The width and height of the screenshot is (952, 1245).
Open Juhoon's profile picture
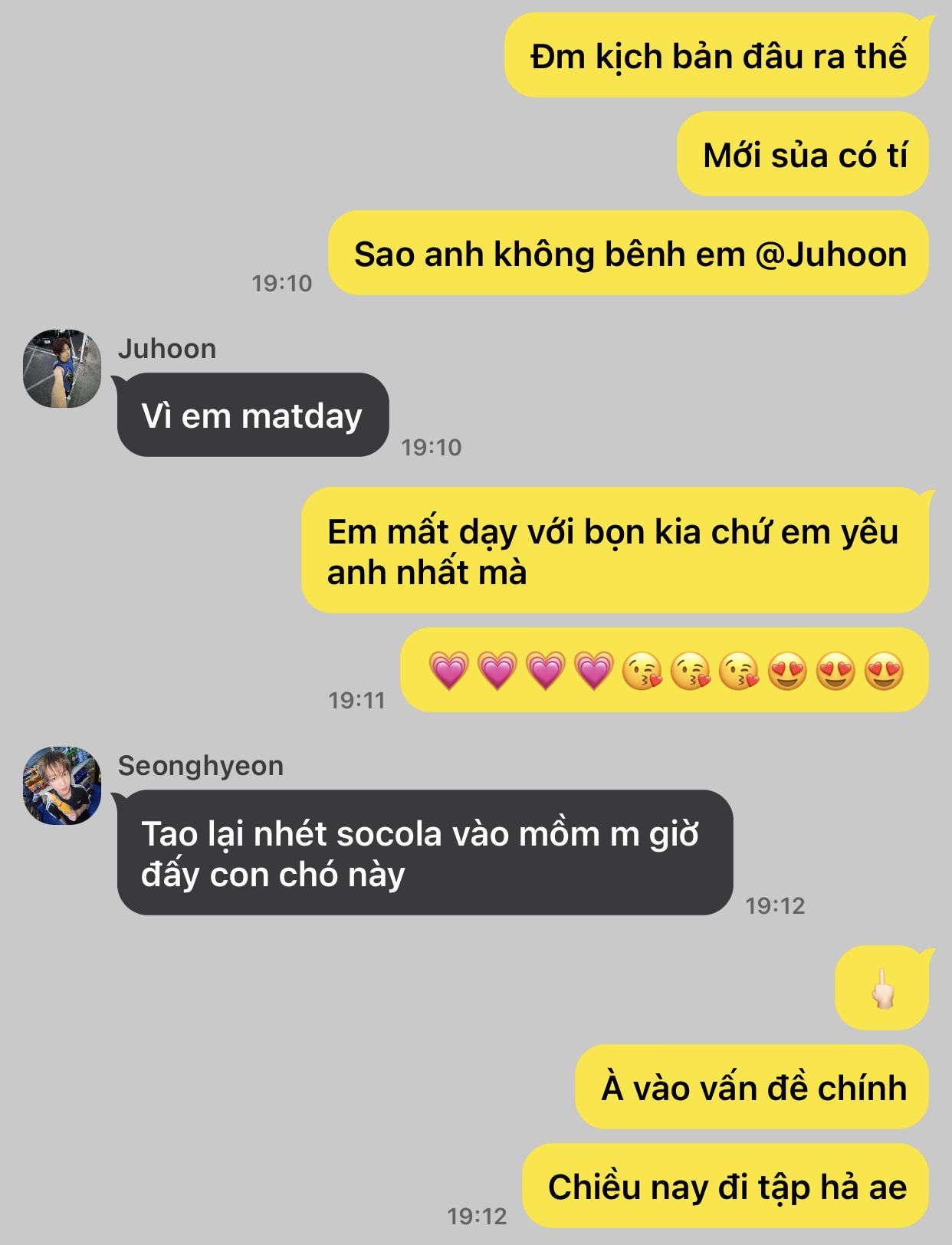[x=62, y=369]
